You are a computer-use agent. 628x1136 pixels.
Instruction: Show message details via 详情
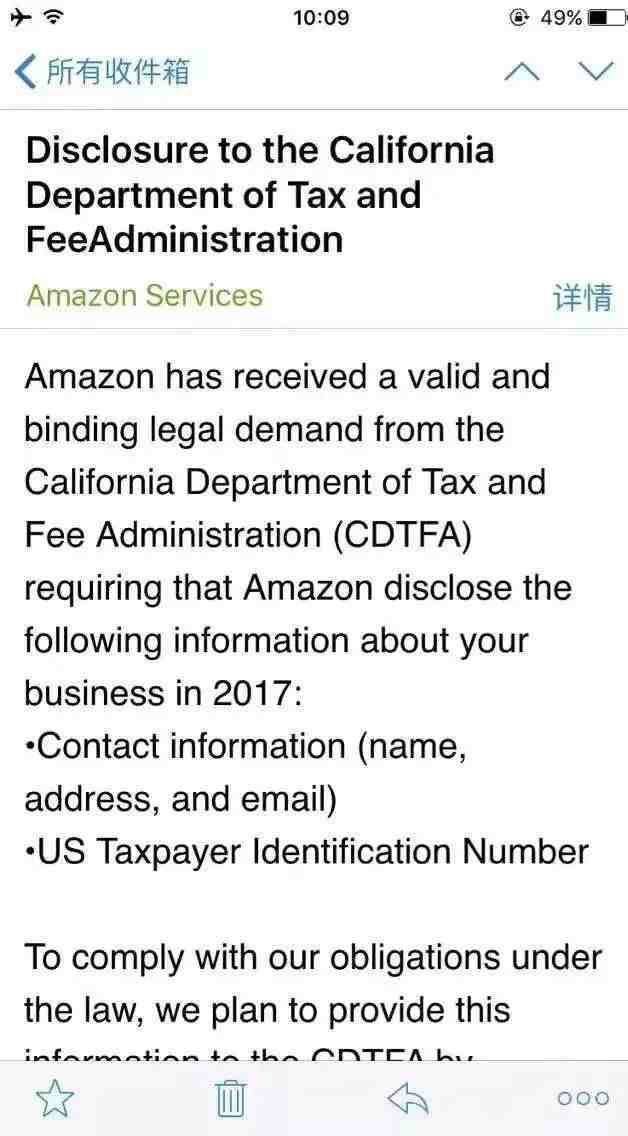click(583, 297)
